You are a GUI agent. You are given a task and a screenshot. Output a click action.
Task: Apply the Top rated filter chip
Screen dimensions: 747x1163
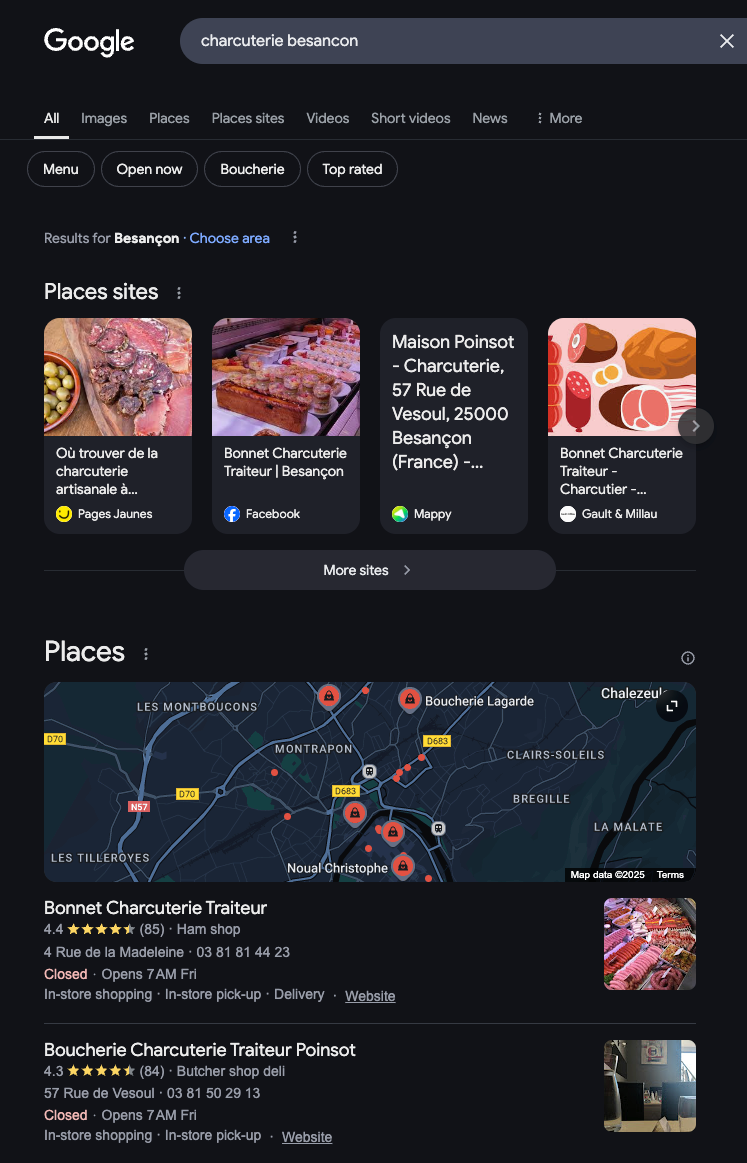click(352, 169)
